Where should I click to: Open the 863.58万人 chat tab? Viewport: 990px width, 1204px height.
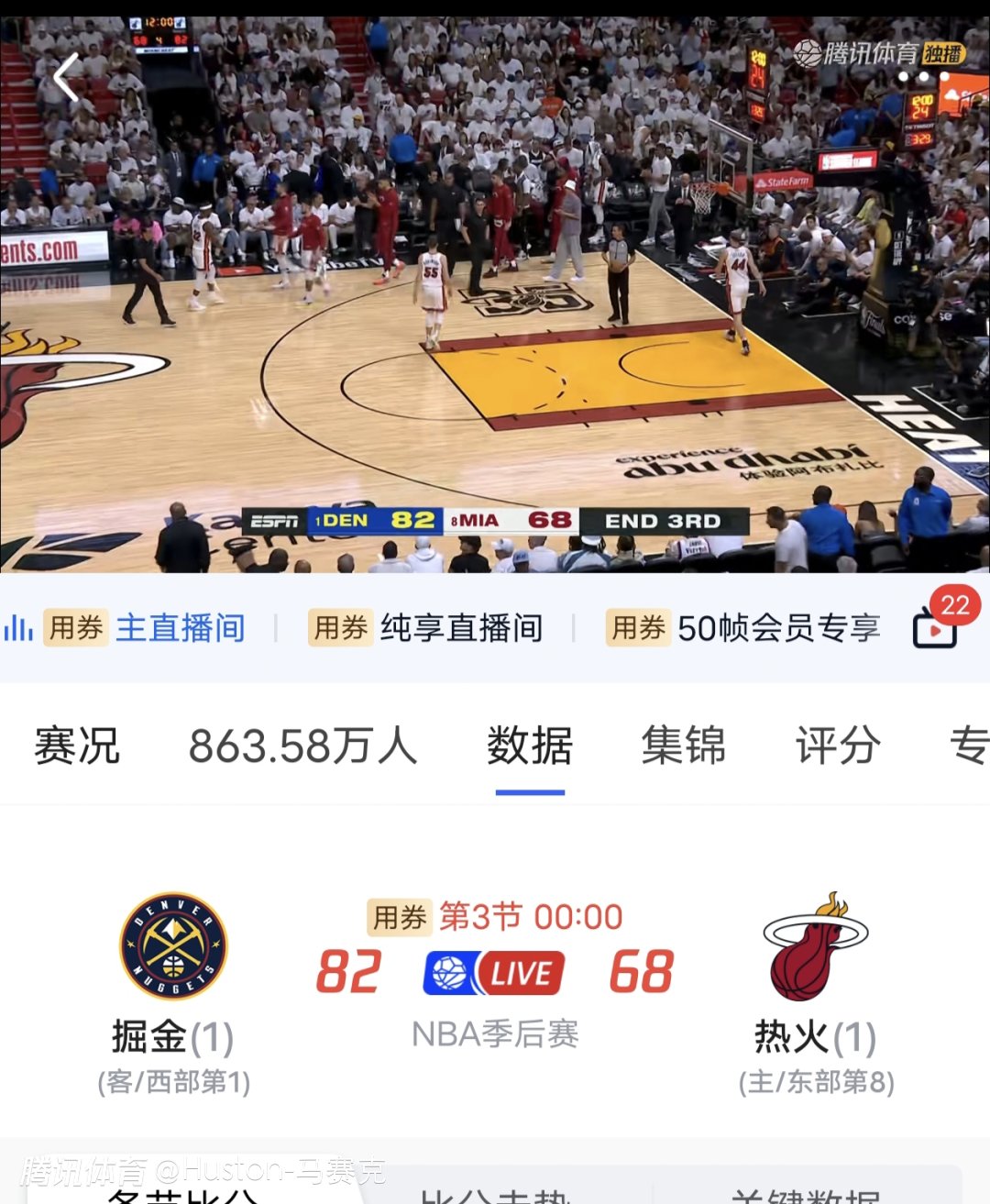(302, 745)
